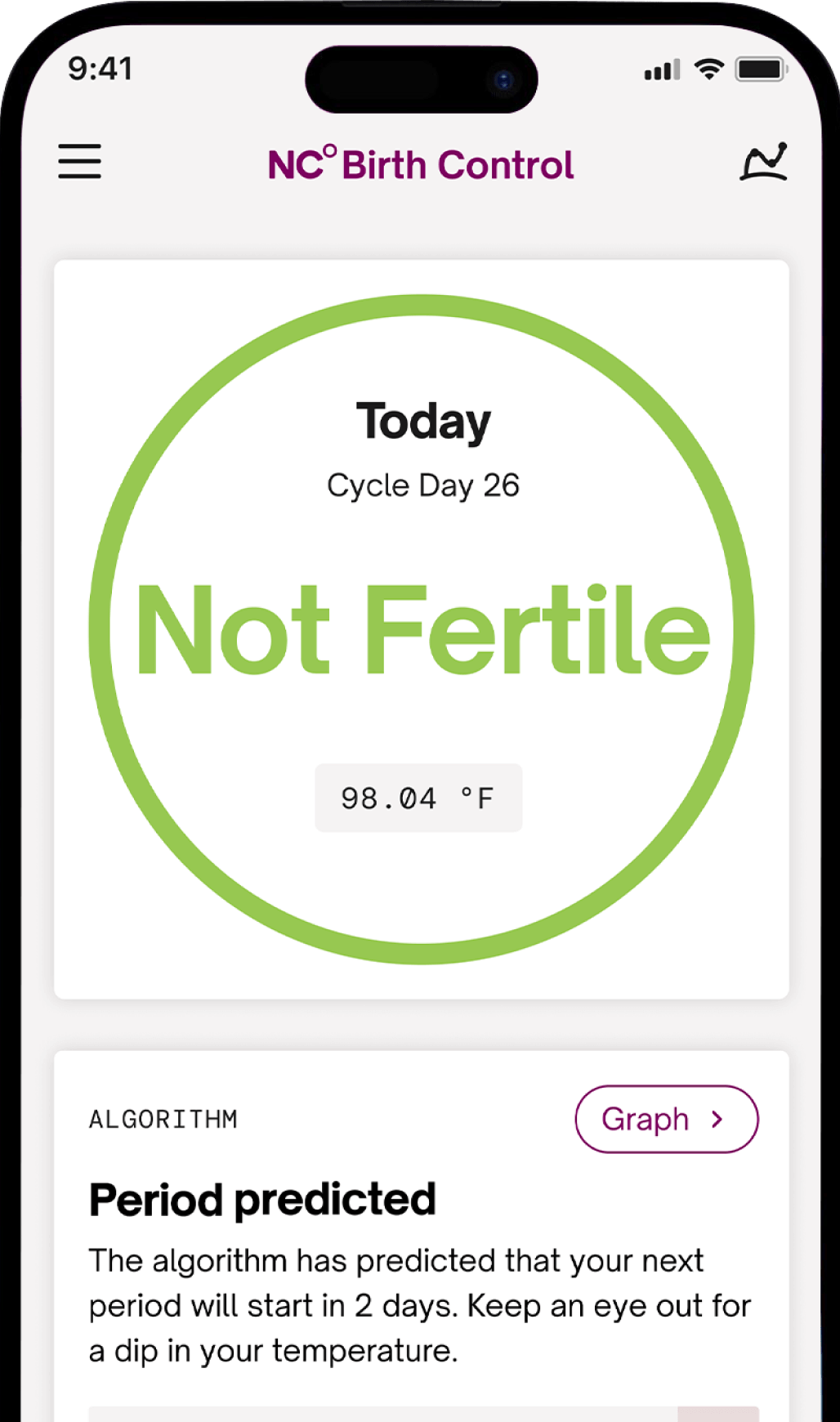Tap the cellular signal bars icon

click(x=660, y=70)
